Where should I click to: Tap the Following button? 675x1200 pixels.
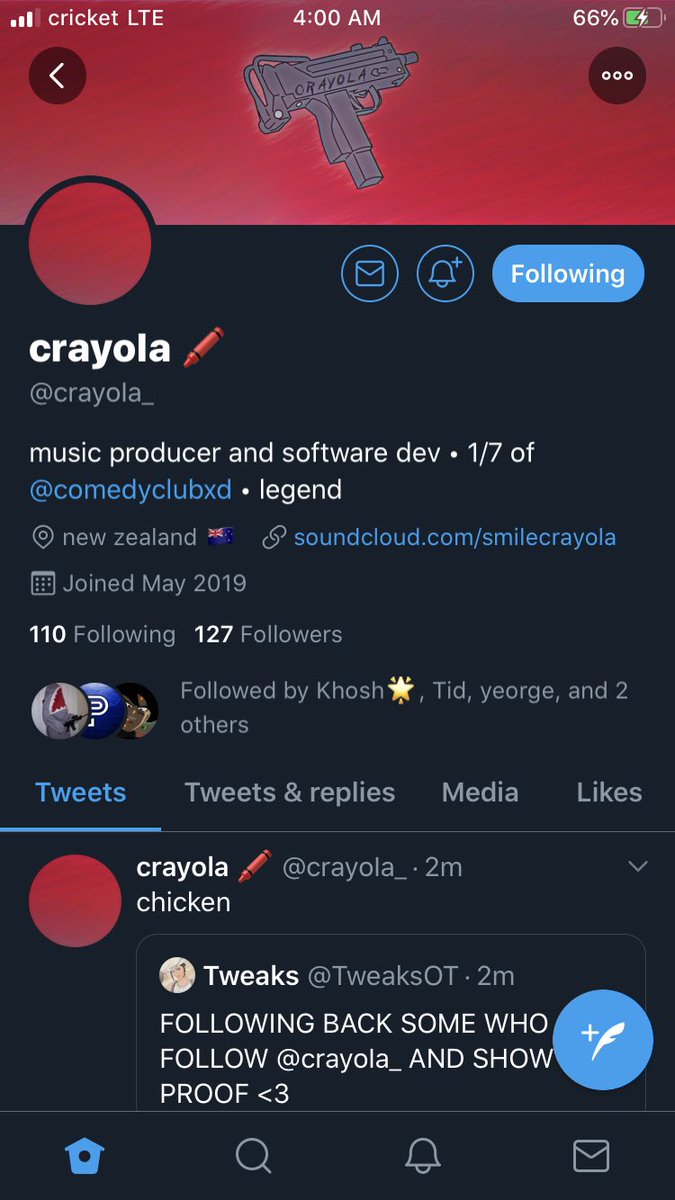tap(567, 273)
